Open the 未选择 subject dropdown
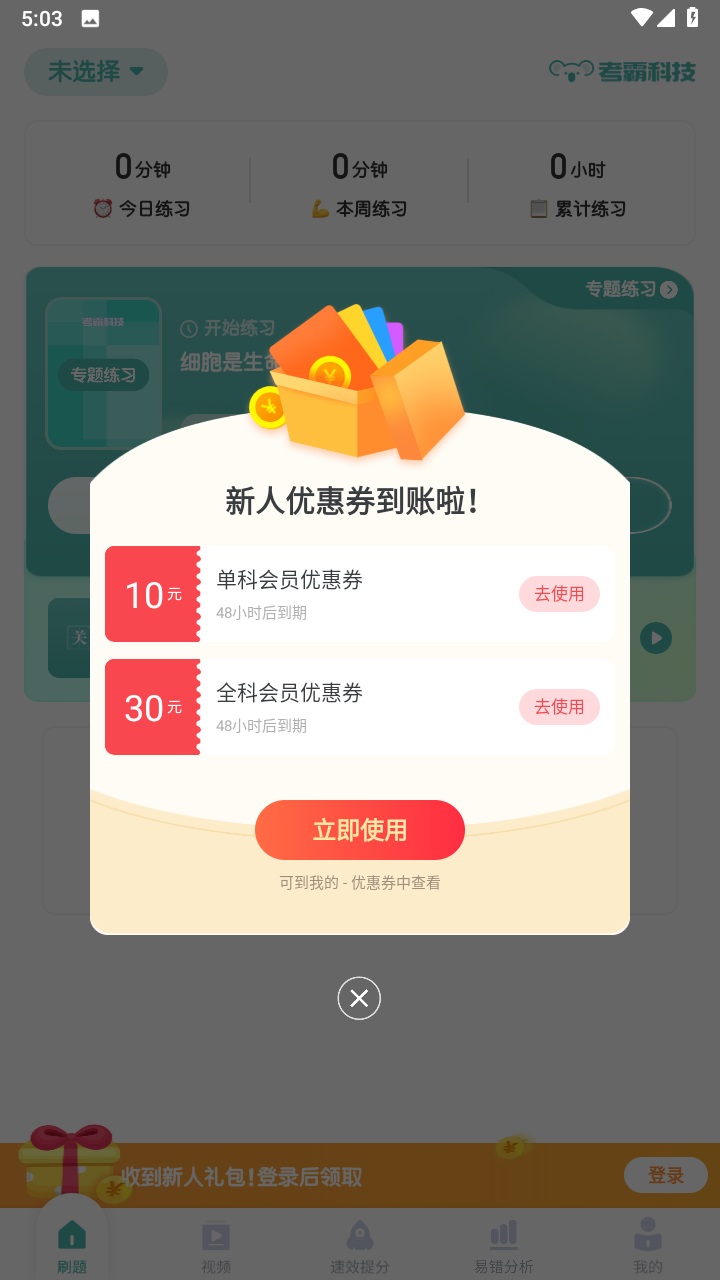Viewport: 720px width, 1280px height. pos(95,72)
